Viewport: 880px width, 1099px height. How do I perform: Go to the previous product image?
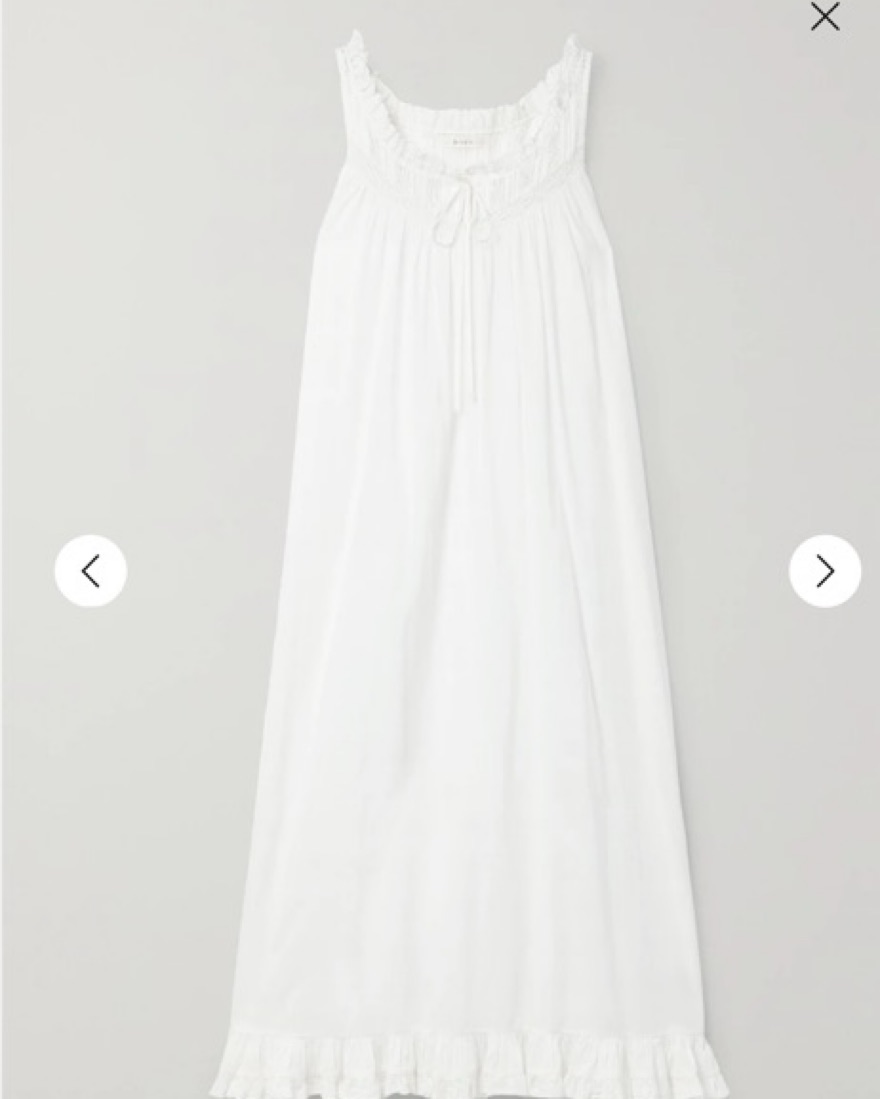coord(91,571)
